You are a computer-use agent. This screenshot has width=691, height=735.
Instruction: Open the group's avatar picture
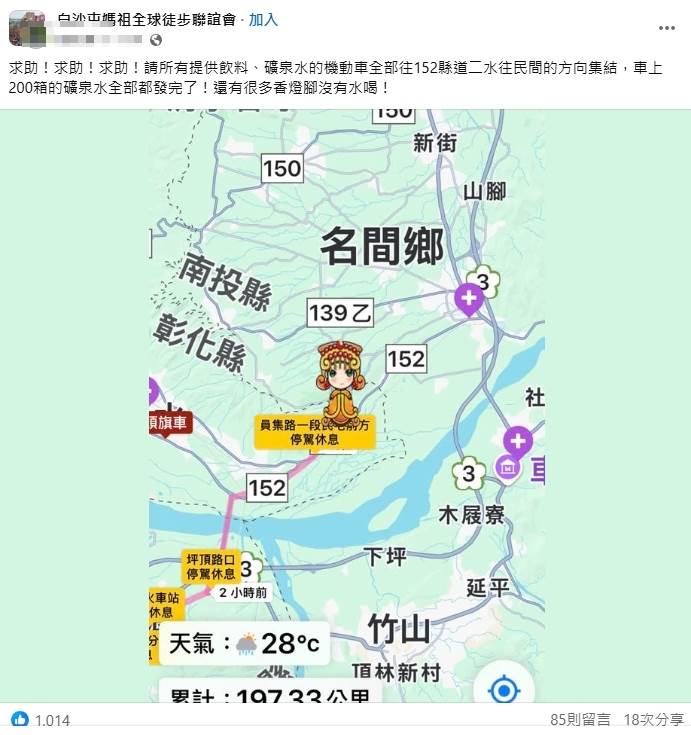pos(27,29)
